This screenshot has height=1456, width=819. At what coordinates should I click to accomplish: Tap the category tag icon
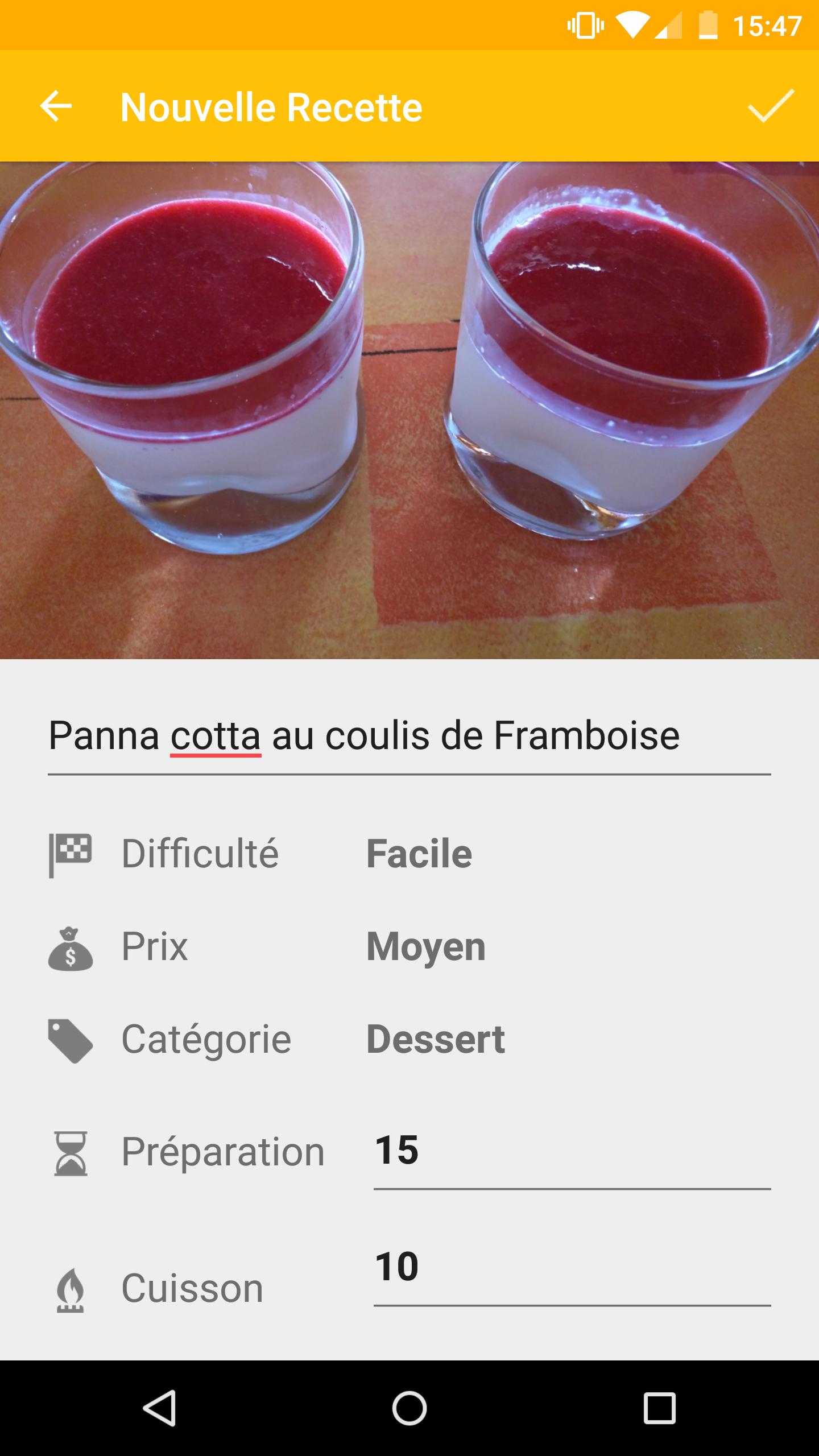[71, 1039]
